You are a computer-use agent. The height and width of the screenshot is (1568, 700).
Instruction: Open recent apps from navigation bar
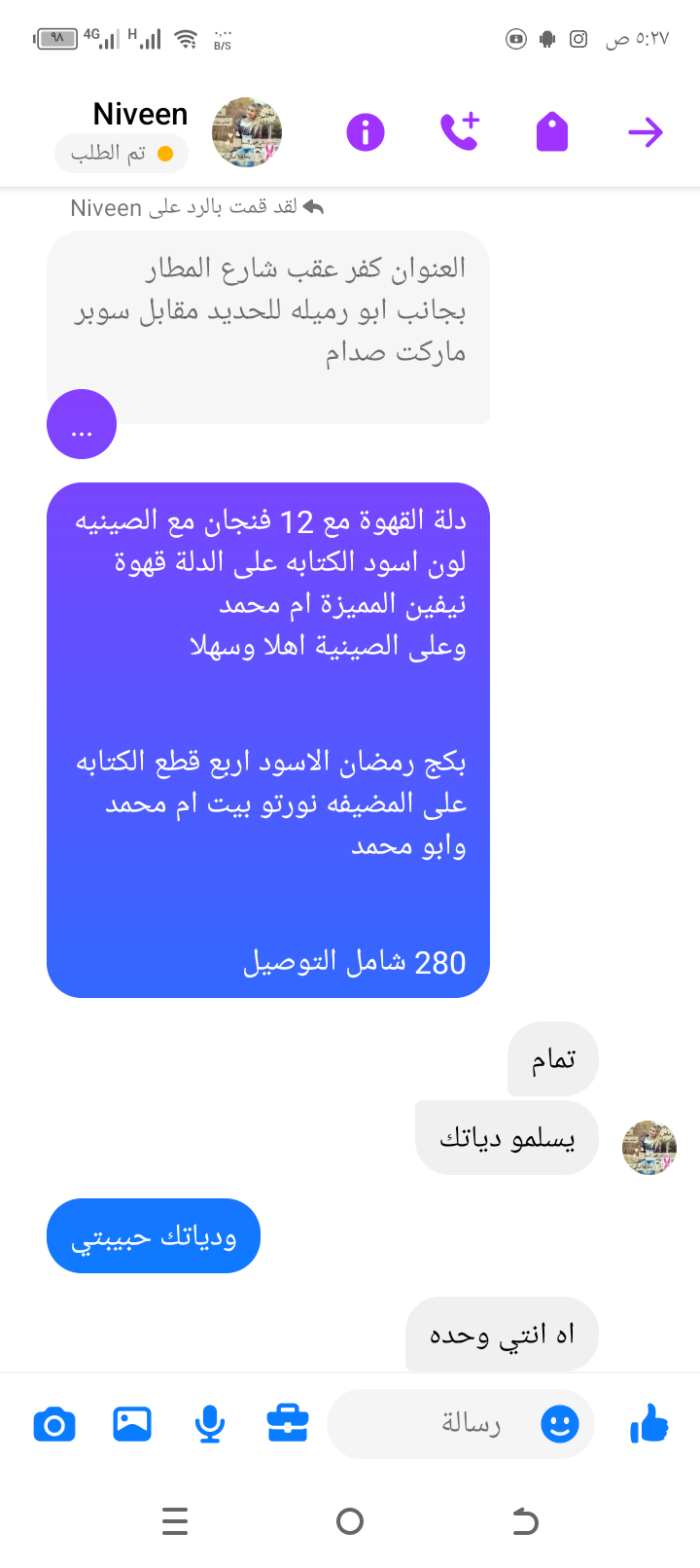tap(175, 1521)
